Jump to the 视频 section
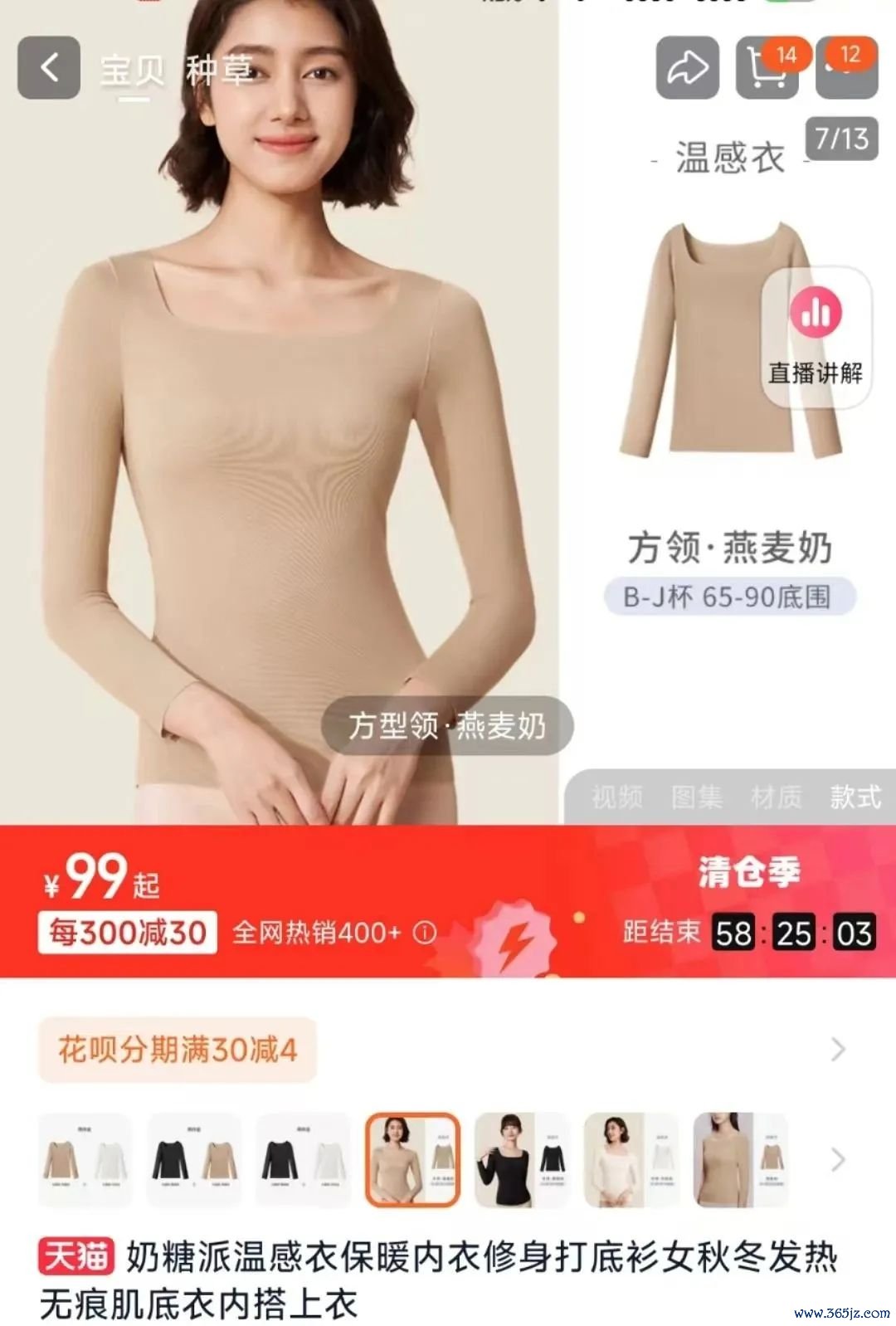Image resolution: width=896 pixels, height=1326 pixels. pos(616,797)
